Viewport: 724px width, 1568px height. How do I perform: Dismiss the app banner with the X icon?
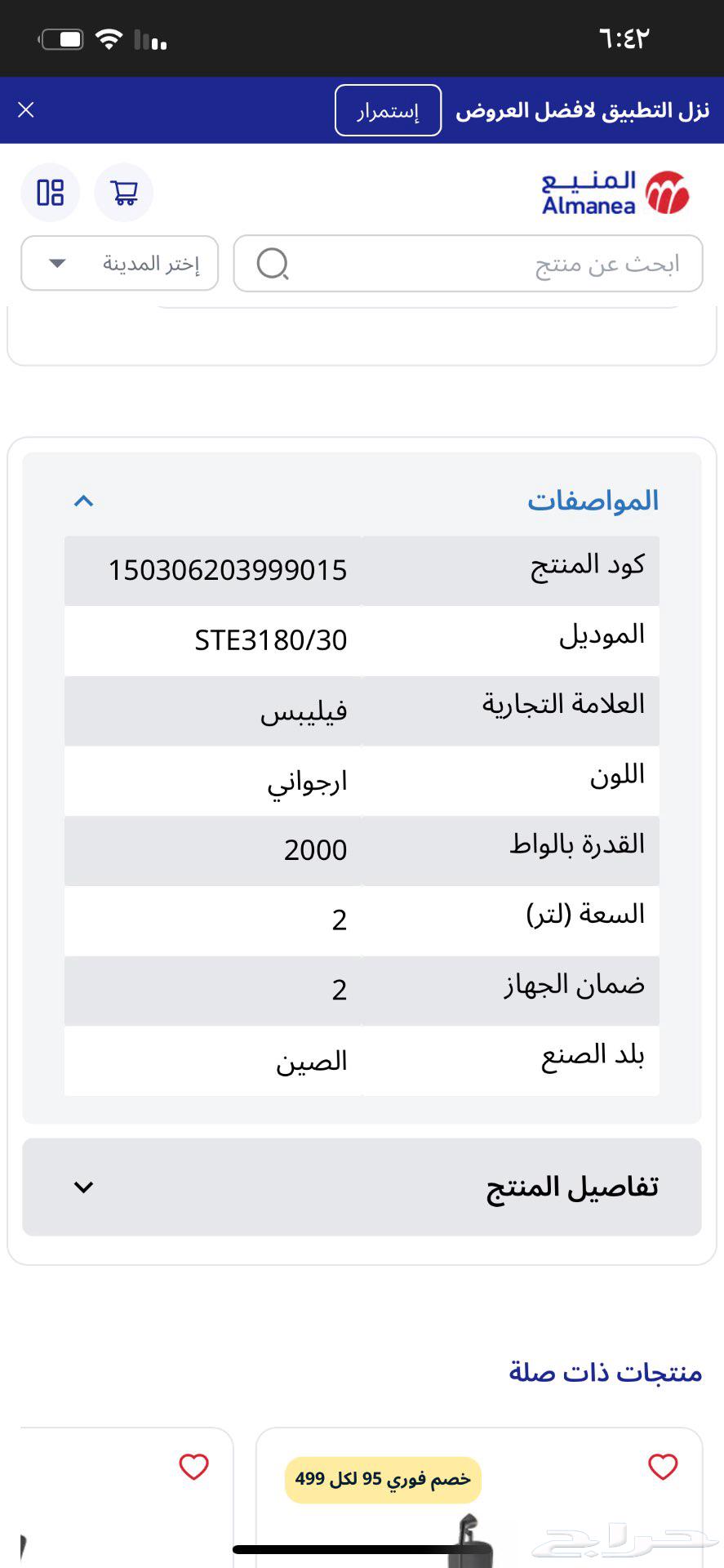tap(25, 109)
